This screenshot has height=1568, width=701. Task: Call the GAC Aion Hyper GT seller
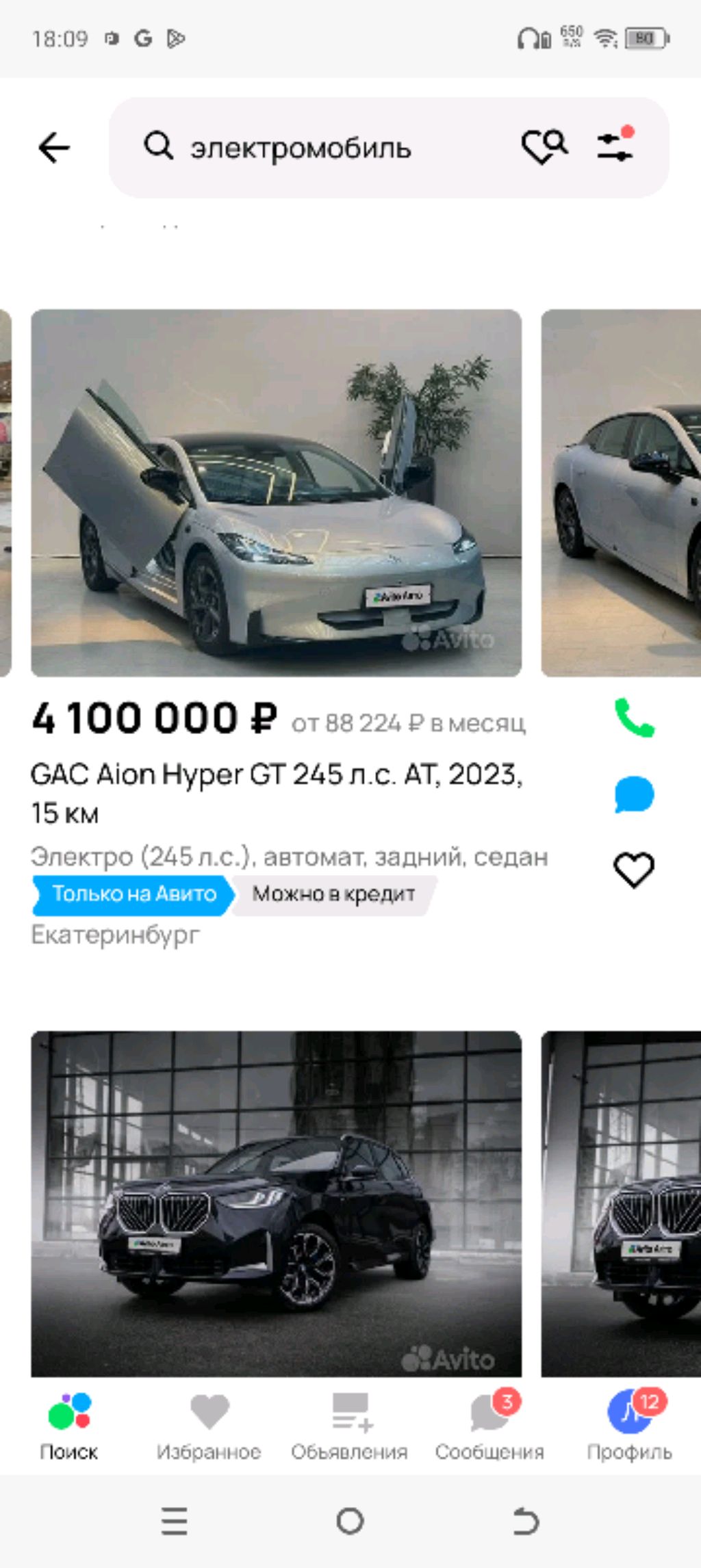pos(635,718)
